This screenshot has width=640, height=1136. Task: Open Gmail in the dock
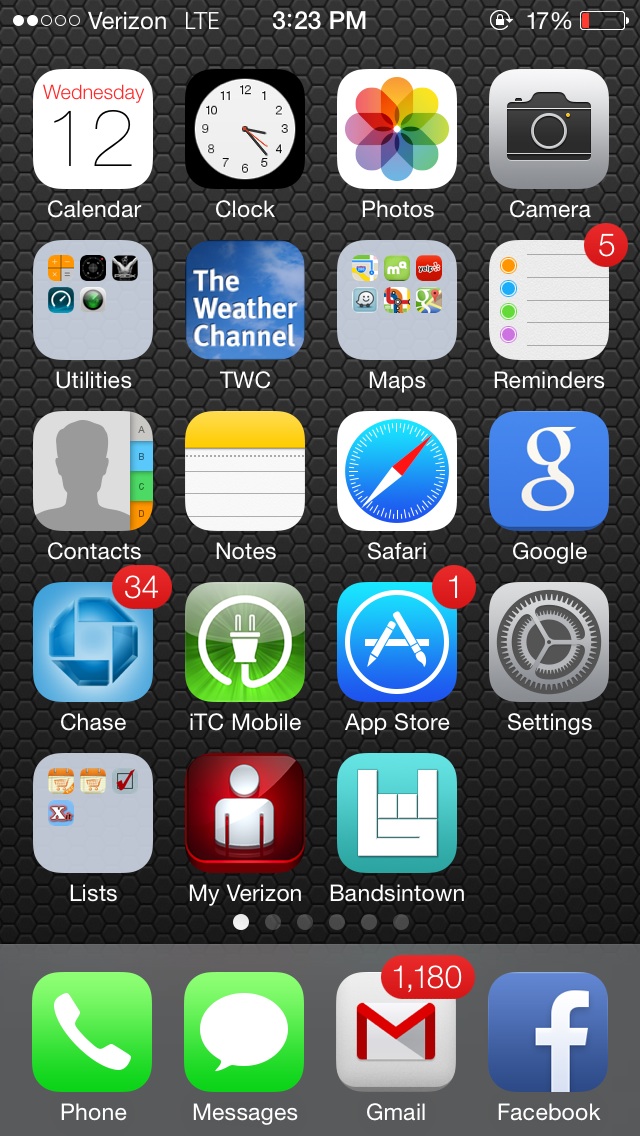[396, 1032]
